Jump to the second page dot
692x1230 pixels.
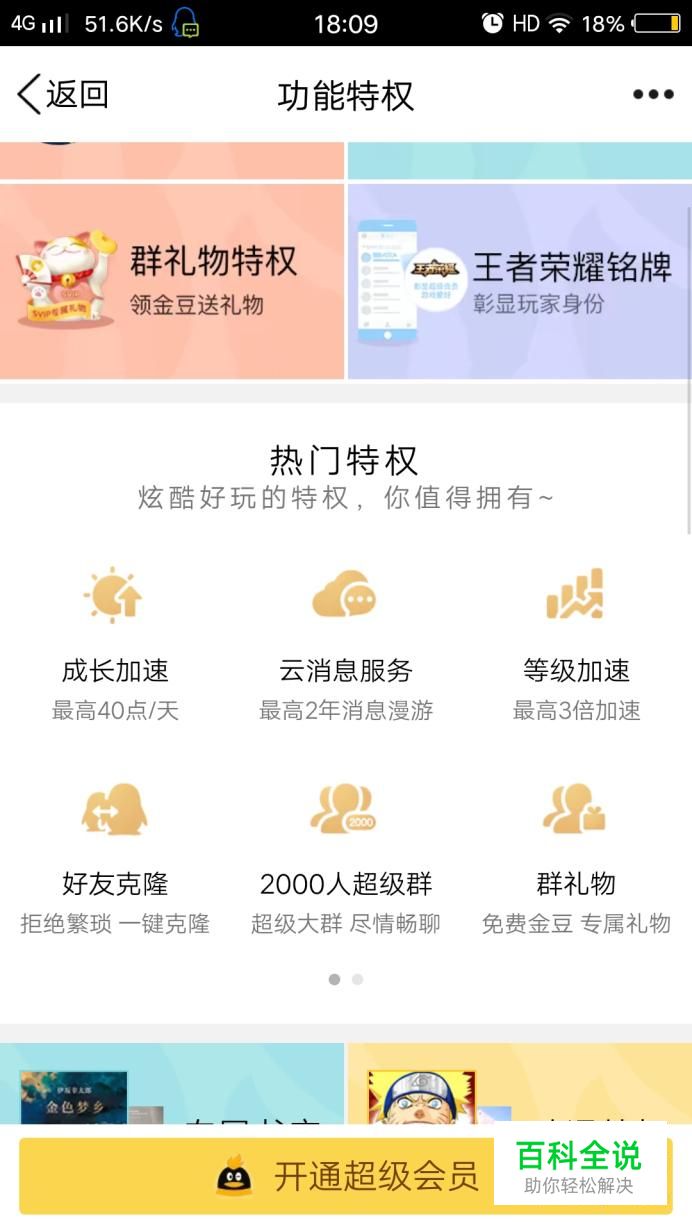tap(357, 979)
